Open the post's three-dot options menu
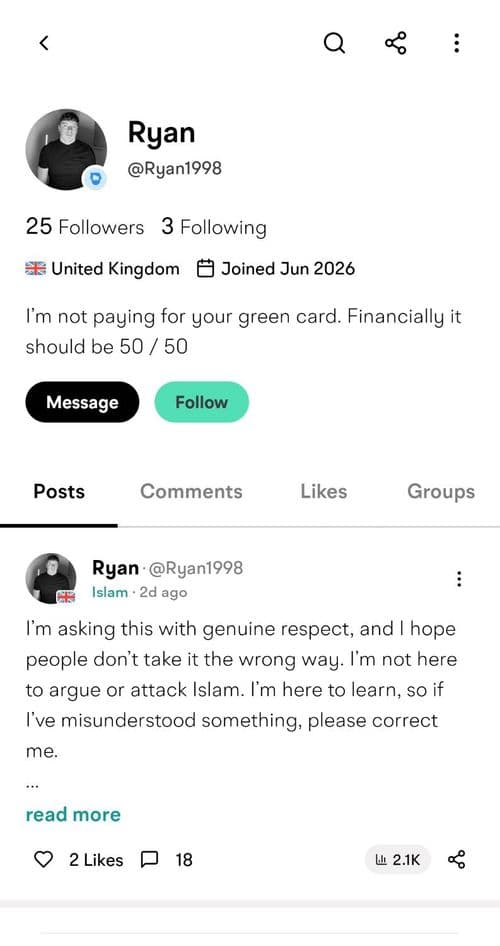This screenshot has width=500, height=946. (x=460, y=579)
